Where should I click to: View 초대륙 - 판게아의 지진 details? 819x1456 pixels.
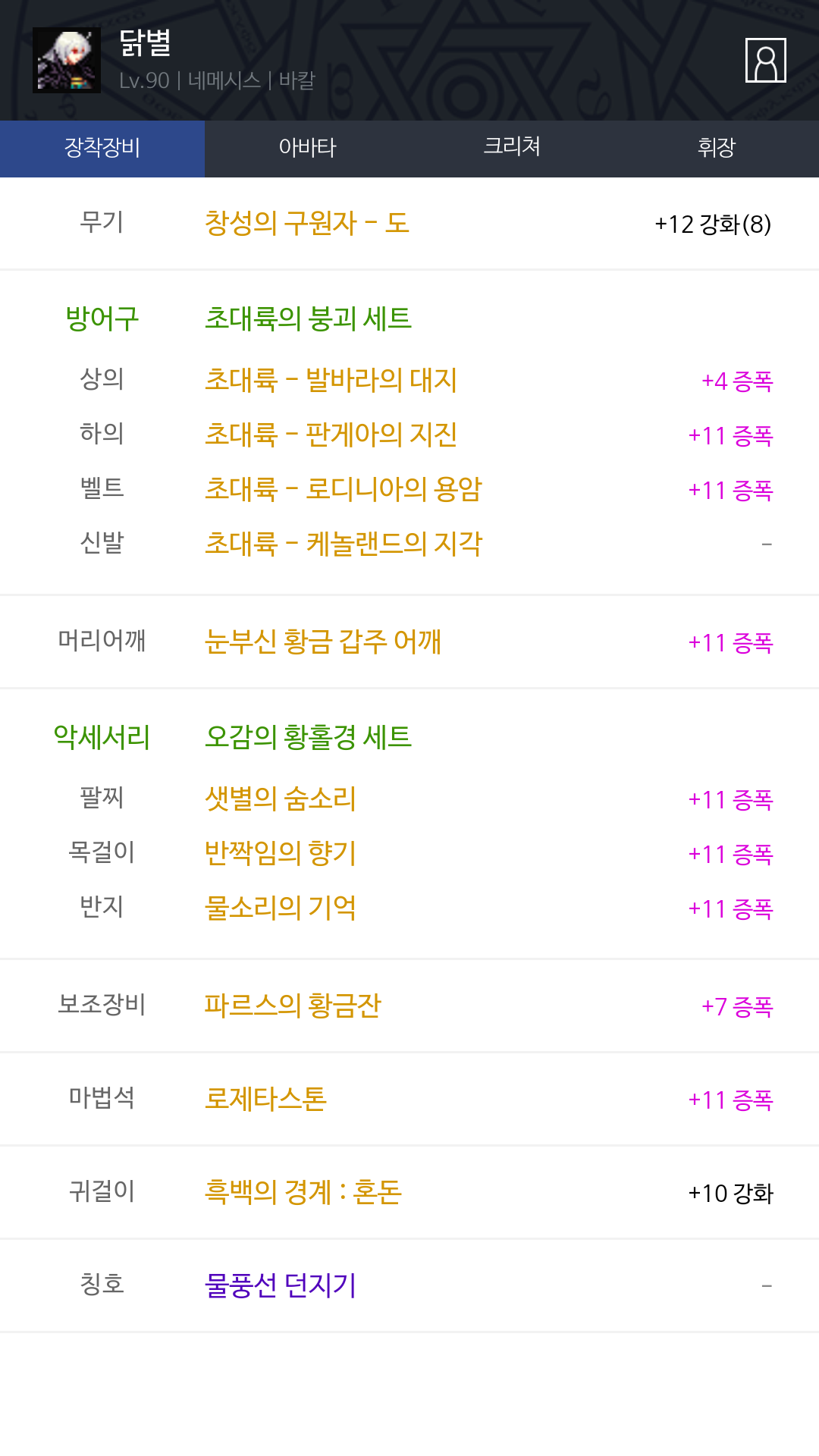coord(331,435)
